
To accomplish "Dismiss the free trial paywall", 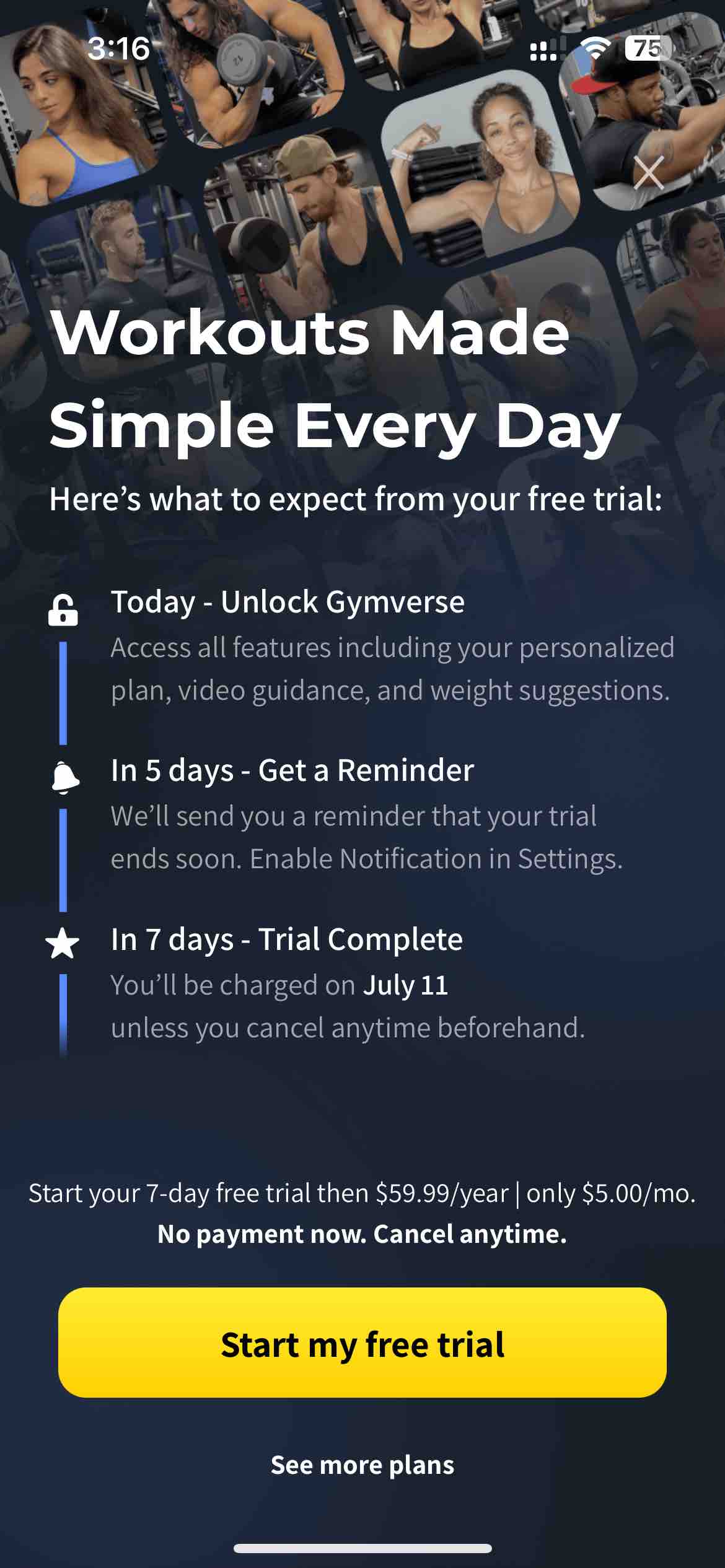I will click(649, 172).
